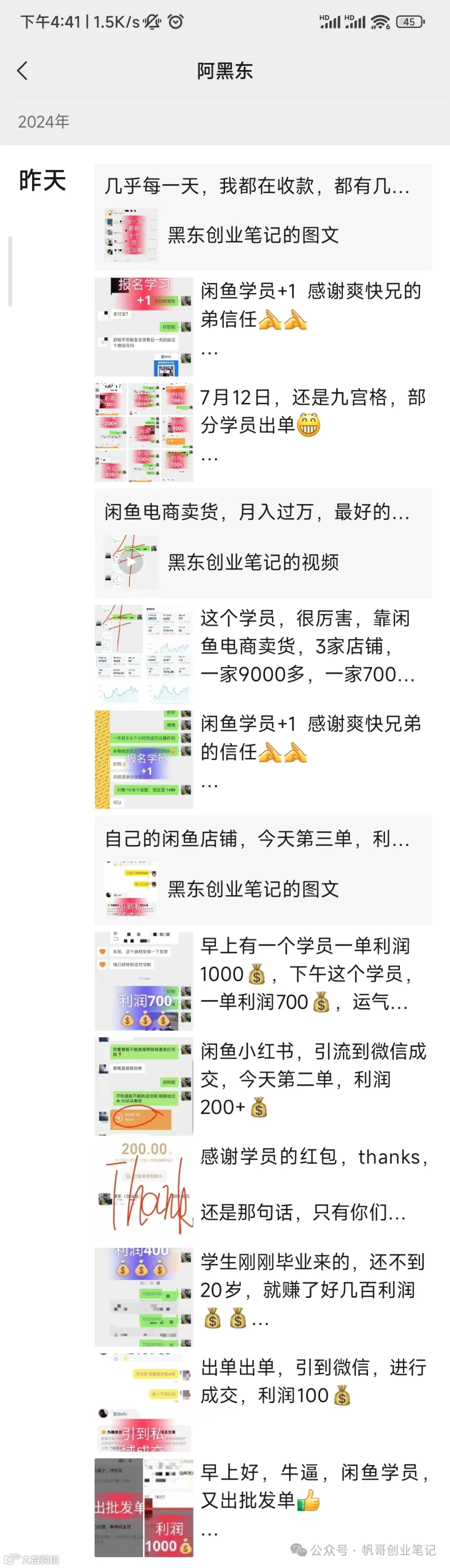Screen dimensions: 450x1568
Task: Open the 闲鱼小红书 引流到微信成交 post
Action: [262, 1087]
